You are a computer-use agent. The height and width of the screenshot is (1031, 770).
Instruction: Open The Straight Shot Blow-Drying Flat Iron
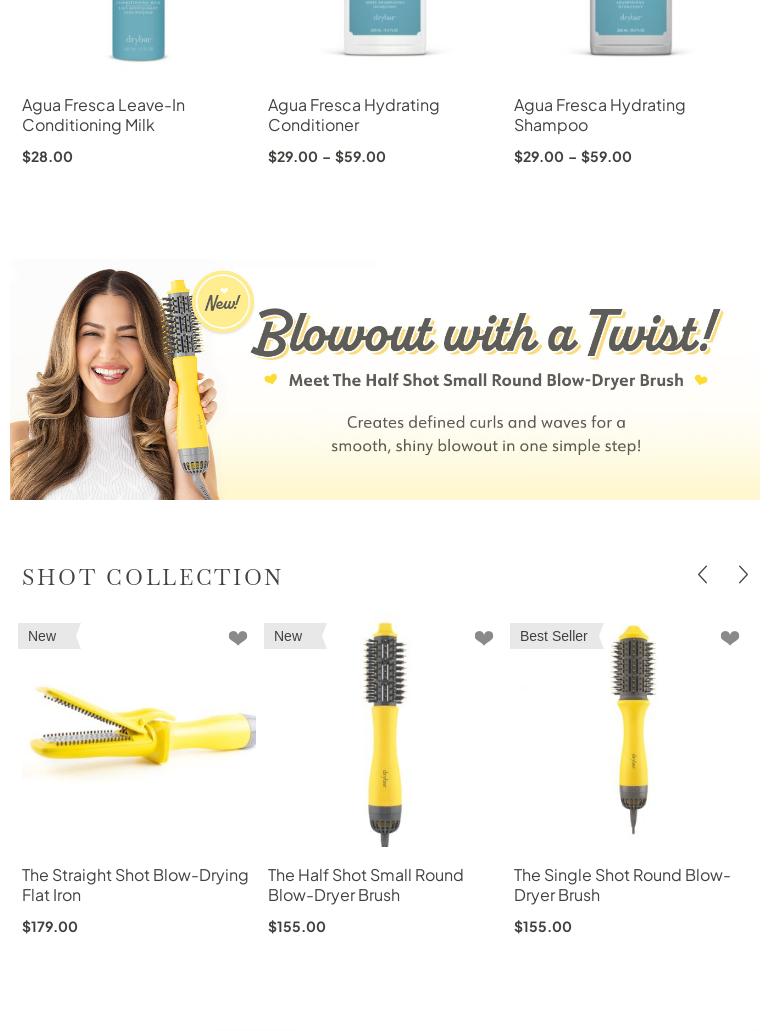pos(135,885)
